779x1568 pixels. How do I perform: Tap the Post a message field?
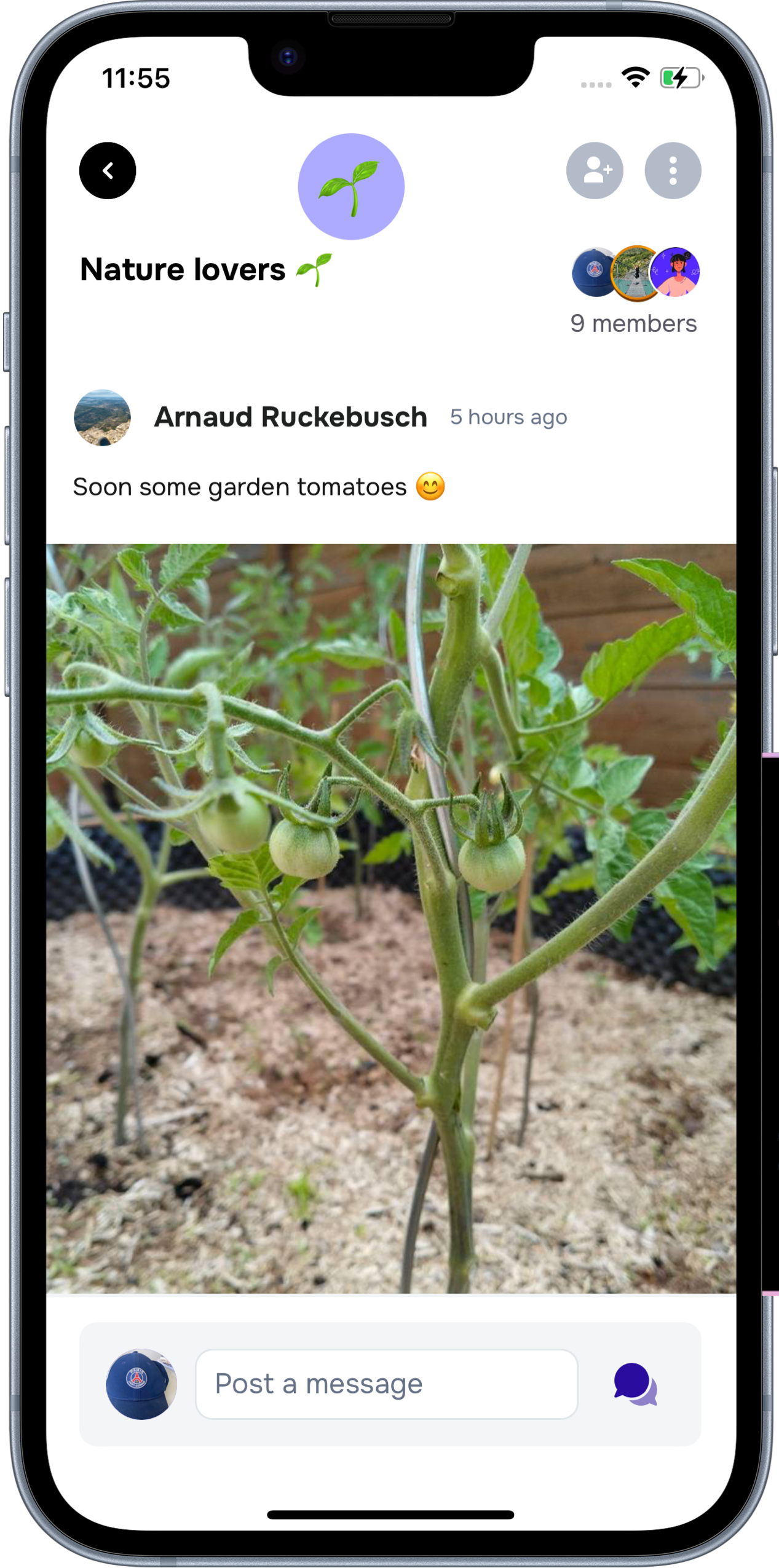click(386, 1384)
